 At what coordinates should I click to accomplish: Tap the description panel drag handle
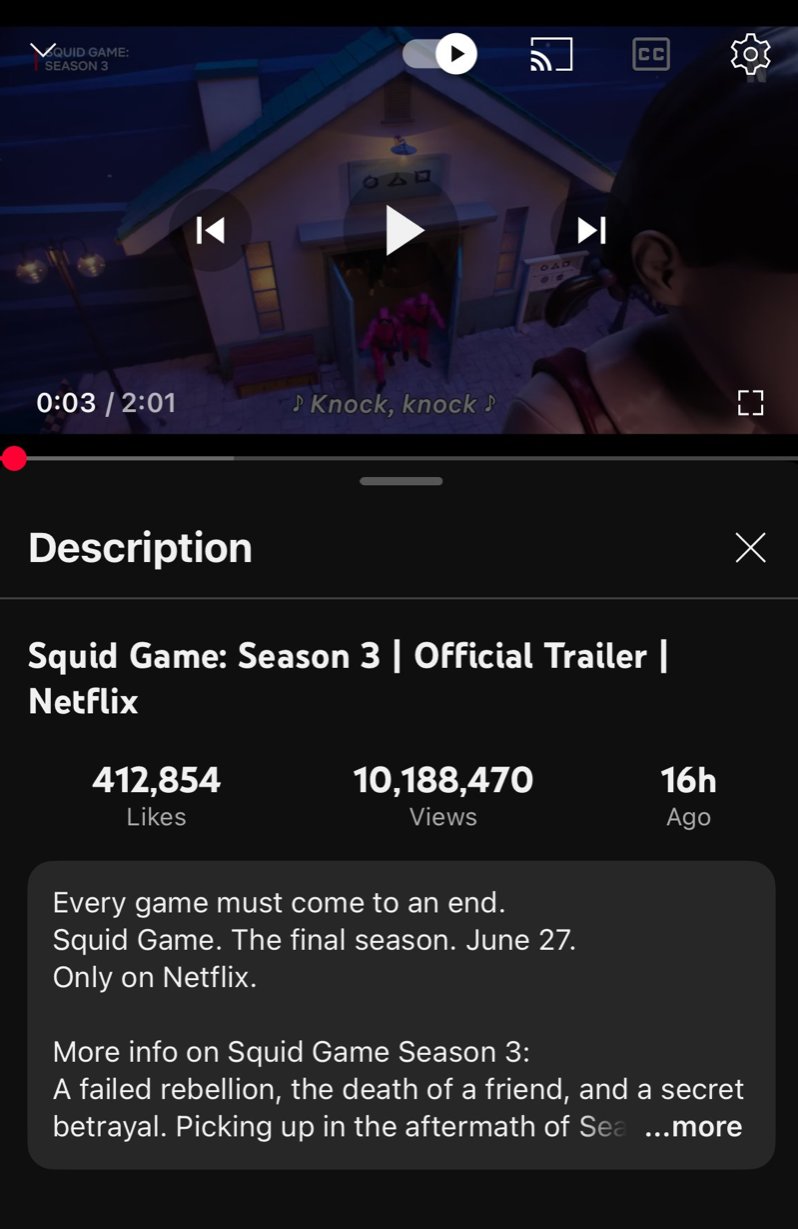tap(401, 481)
